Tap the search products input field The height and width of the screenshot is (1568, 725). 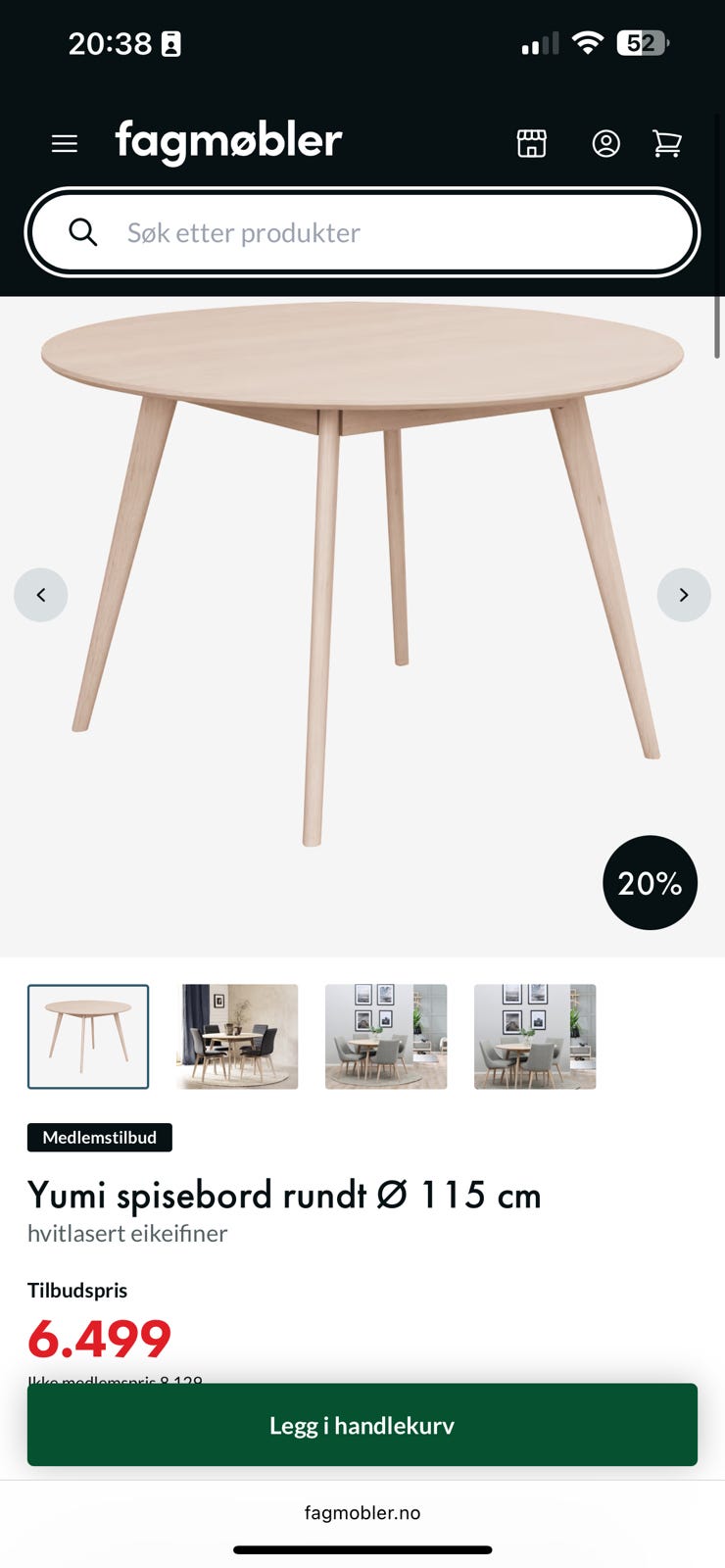tap(362, 232)
